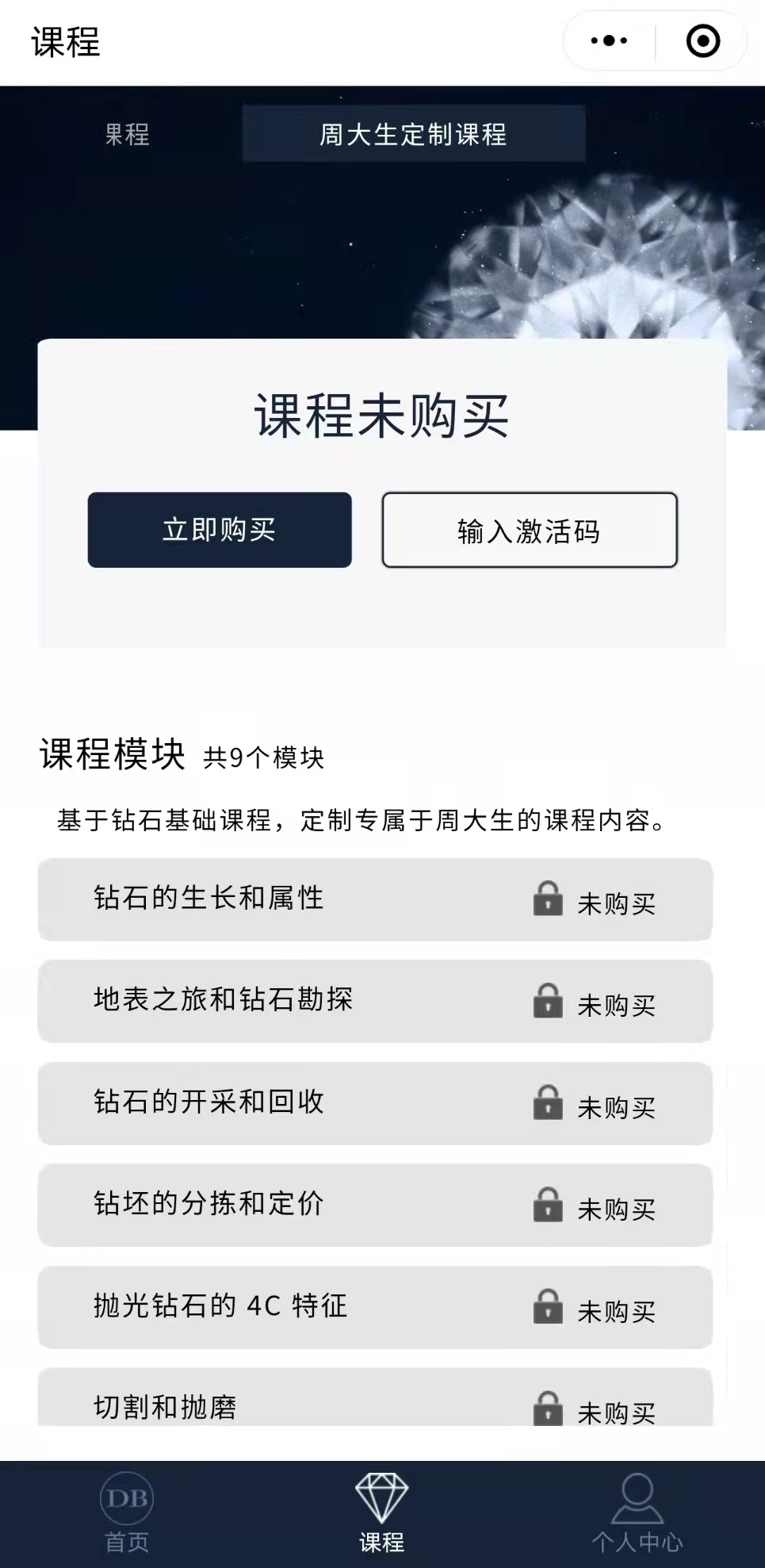The width and height of the screenshot is (765, 1568).
Task: Close the mini program via circle icon
Action: pyautogui.click(x=702, y=40)
